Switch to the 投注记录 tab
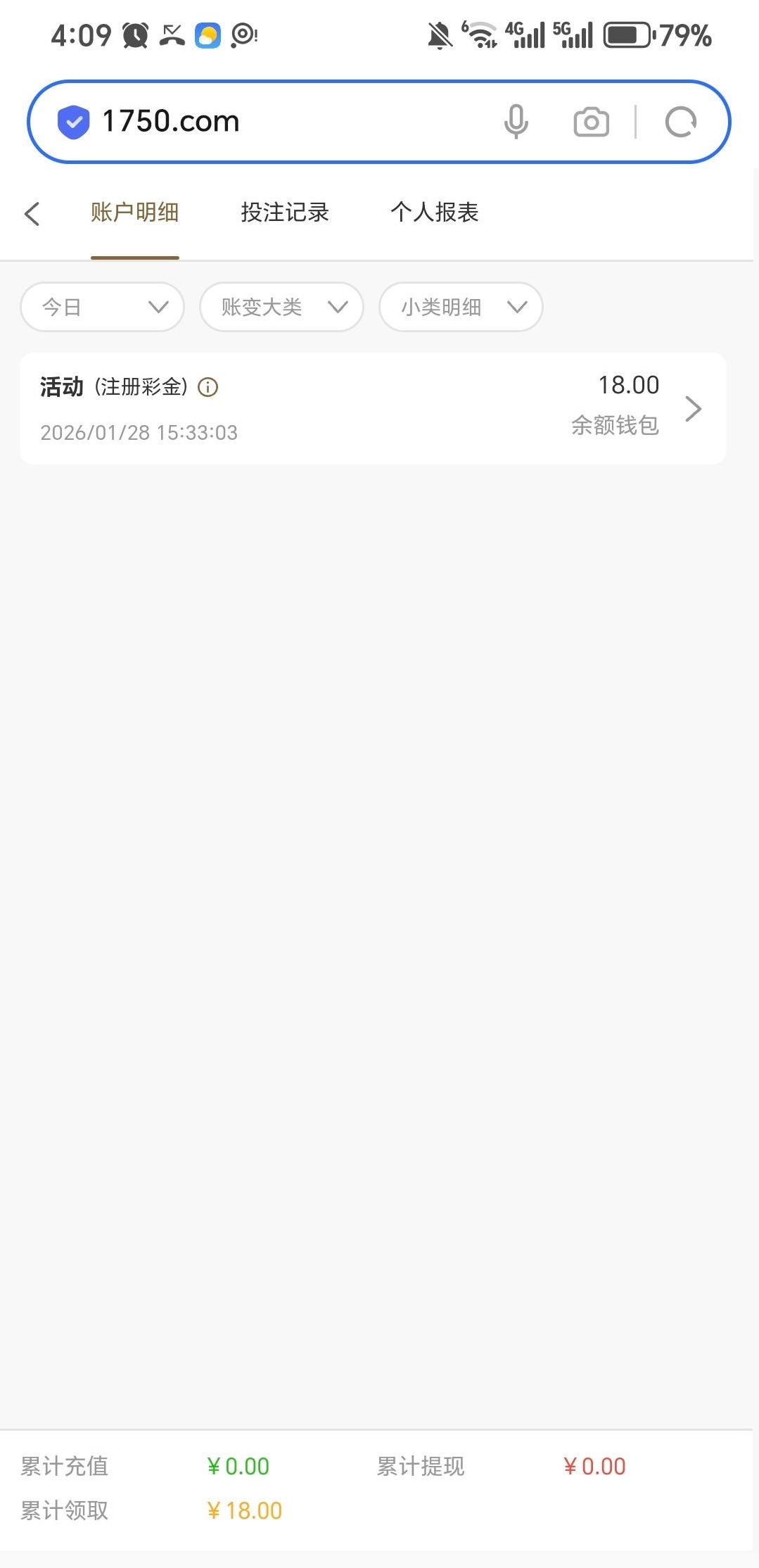 point(284,212)
